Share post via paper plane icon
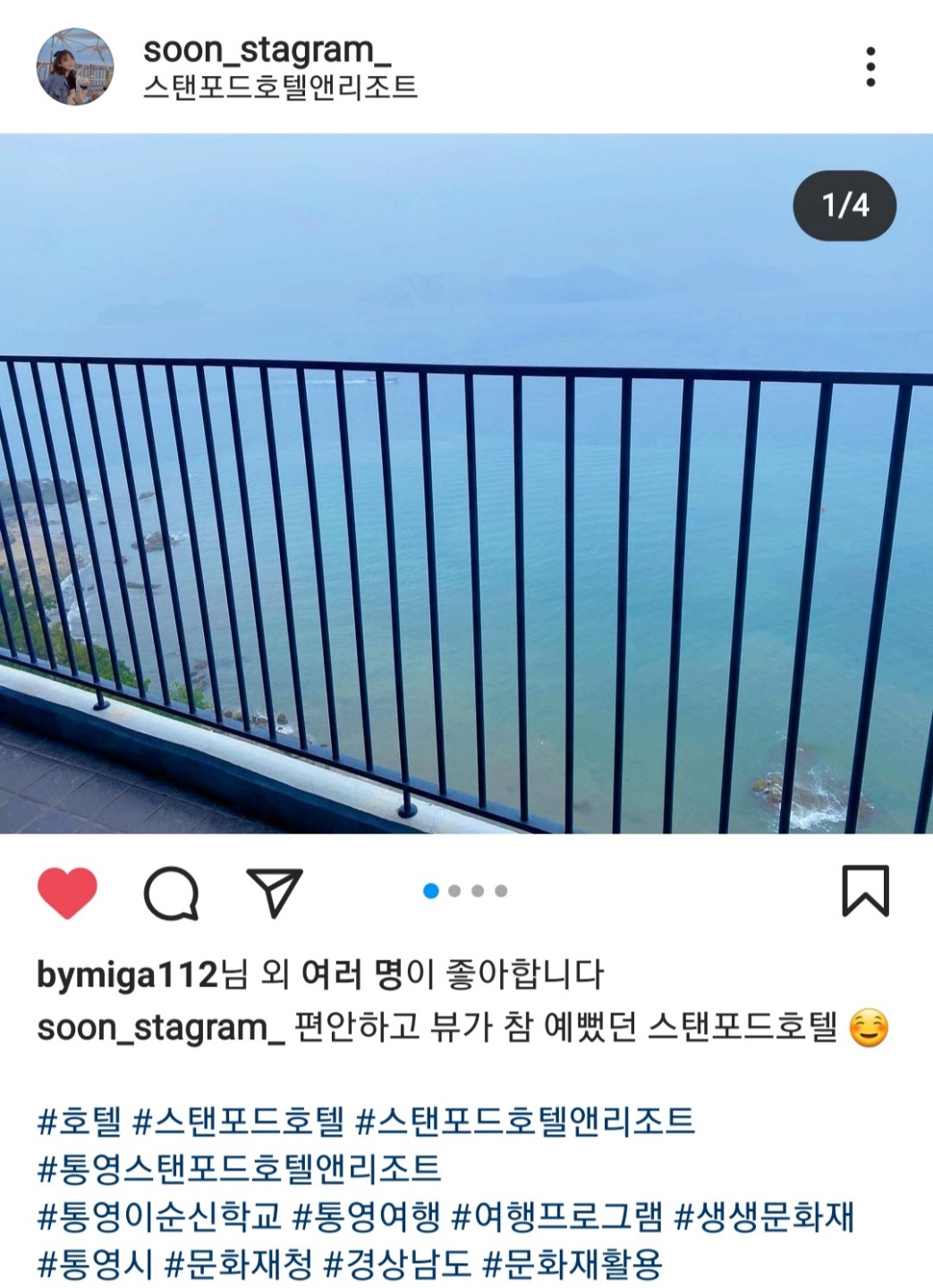Viewport: 933px width, 1288px height. [x=275, y=892]
